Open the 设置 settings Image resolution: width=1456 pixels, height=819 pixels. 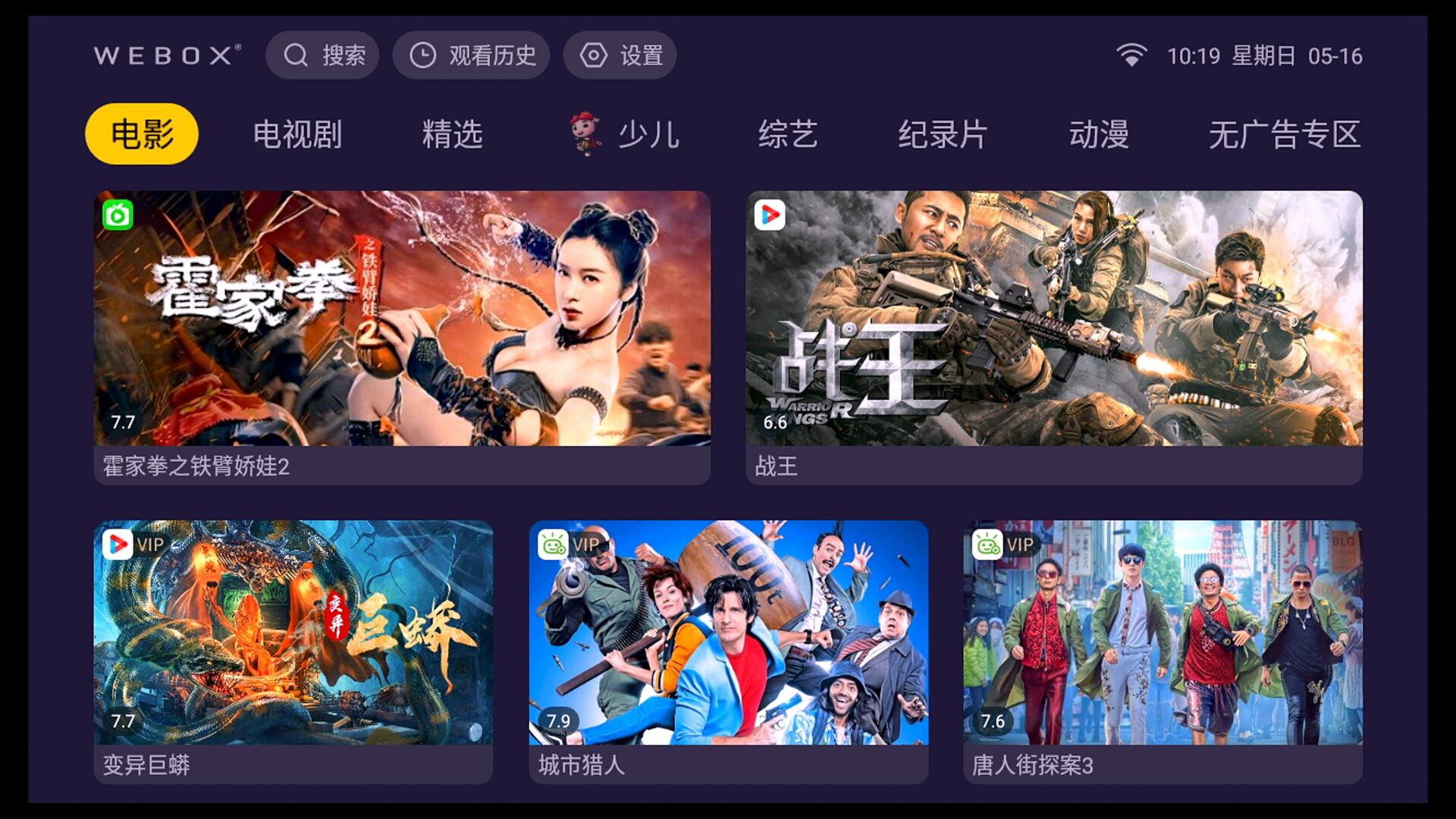coord(620,55)
